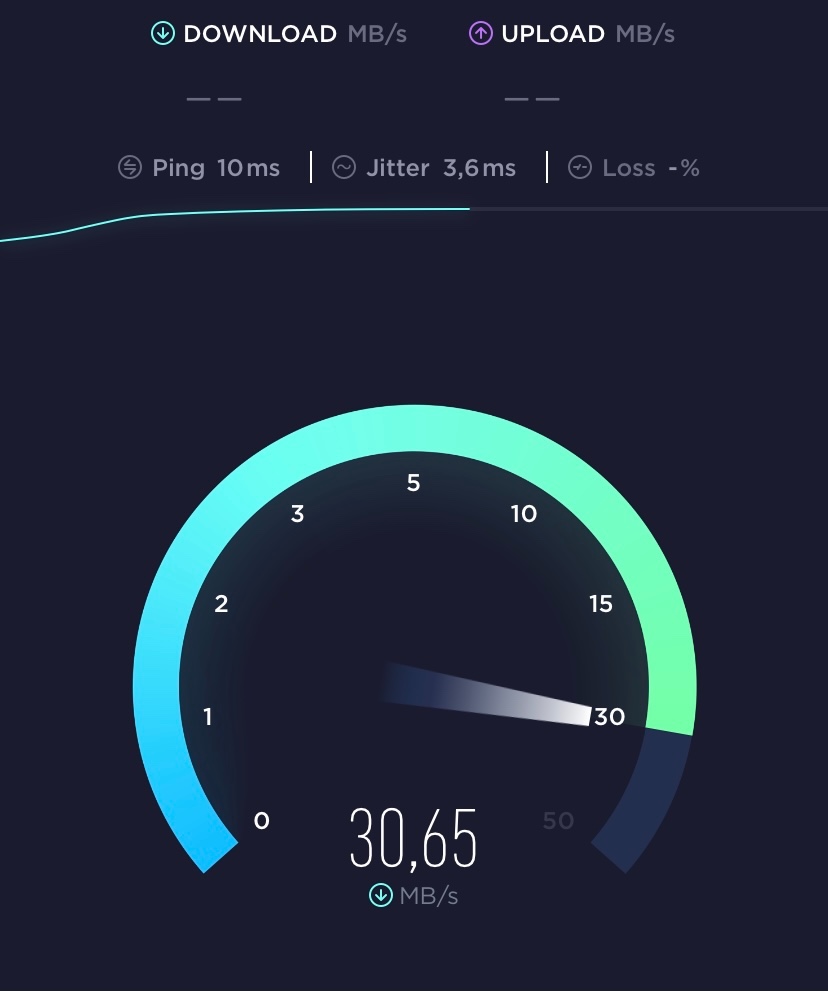
Task: Click the 0 mark on the gauge
Action: [x=261, y=820]
